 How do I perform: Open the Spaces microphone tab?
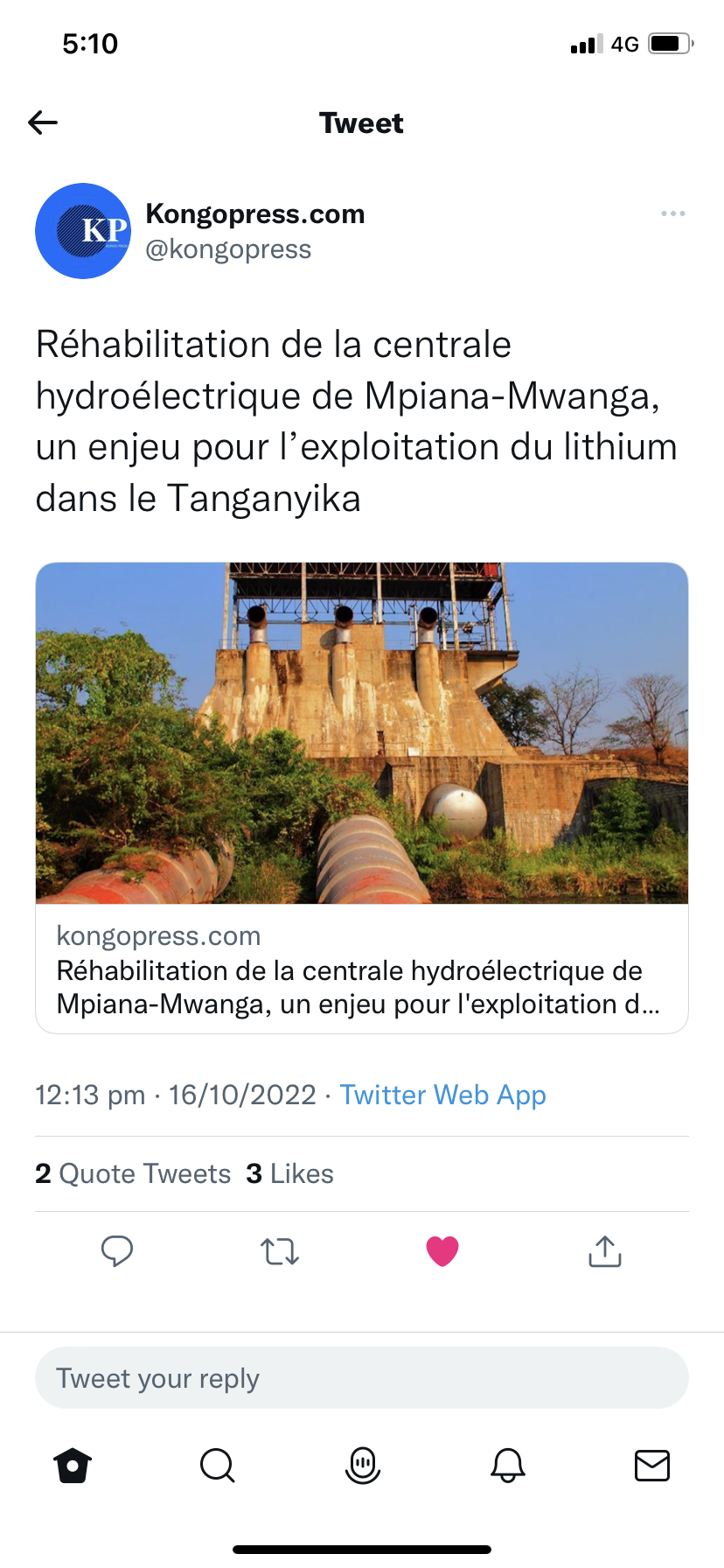click(363, 1465)
